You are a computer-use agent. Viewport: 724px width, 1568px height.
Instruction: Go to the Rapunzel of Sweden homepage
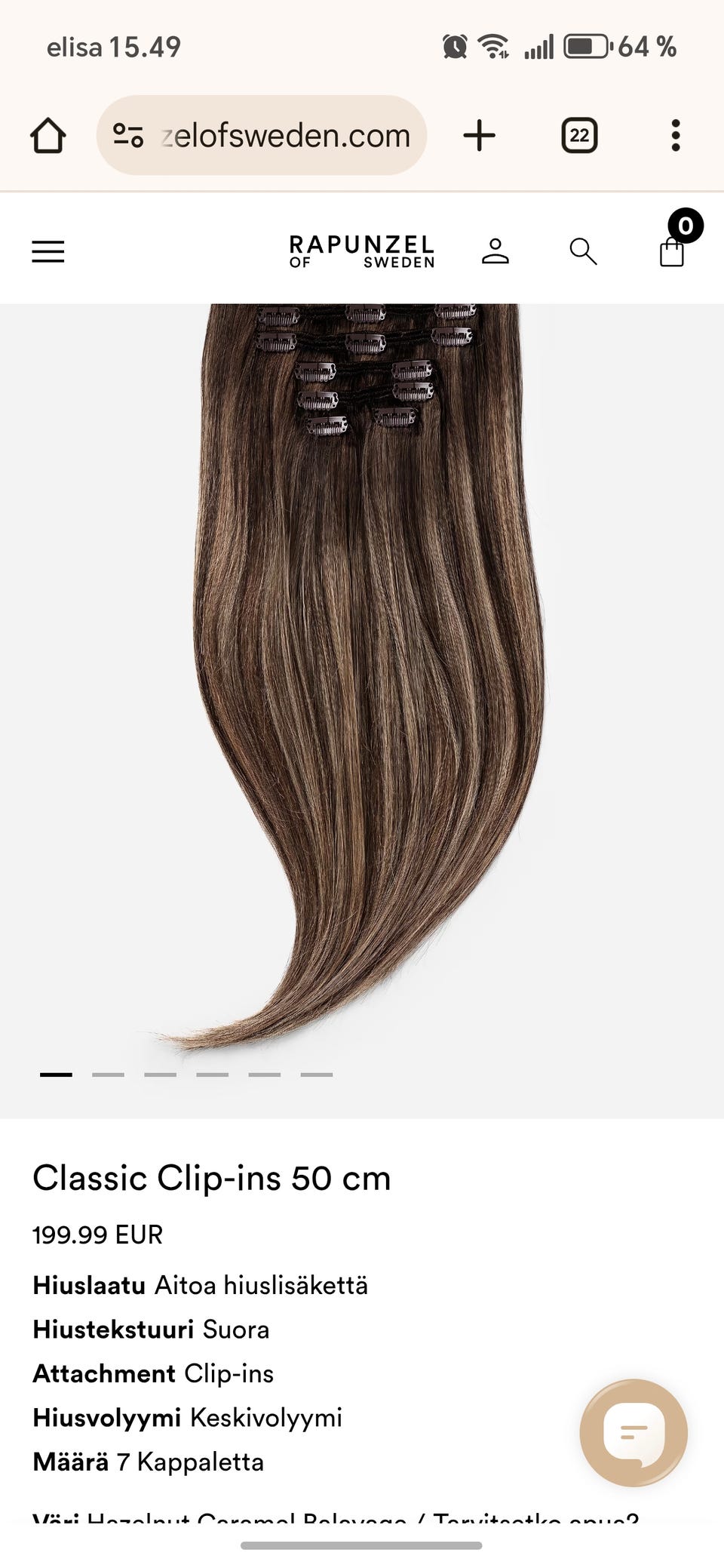tap(361, 251)
